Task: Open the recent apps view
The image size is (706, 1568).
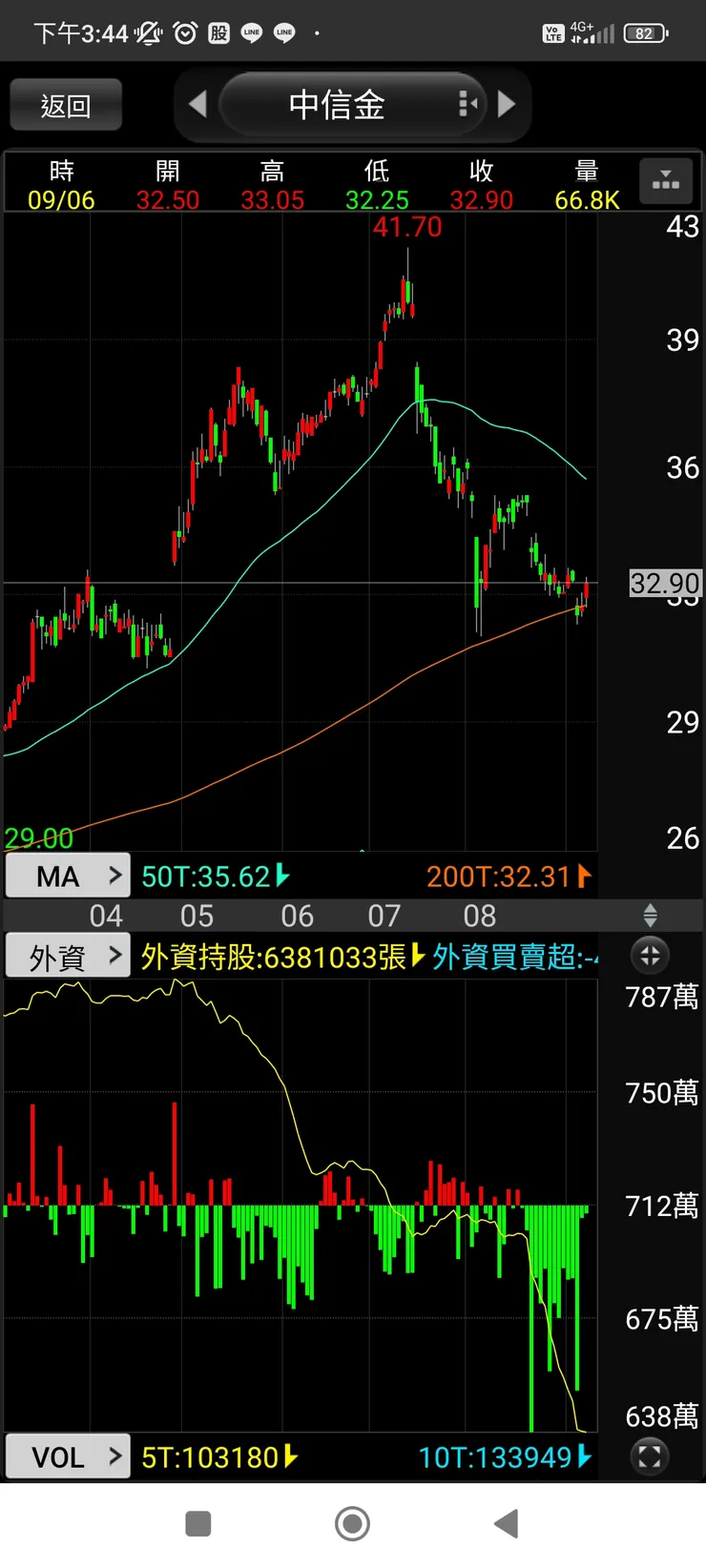Action: point(198,1523)
